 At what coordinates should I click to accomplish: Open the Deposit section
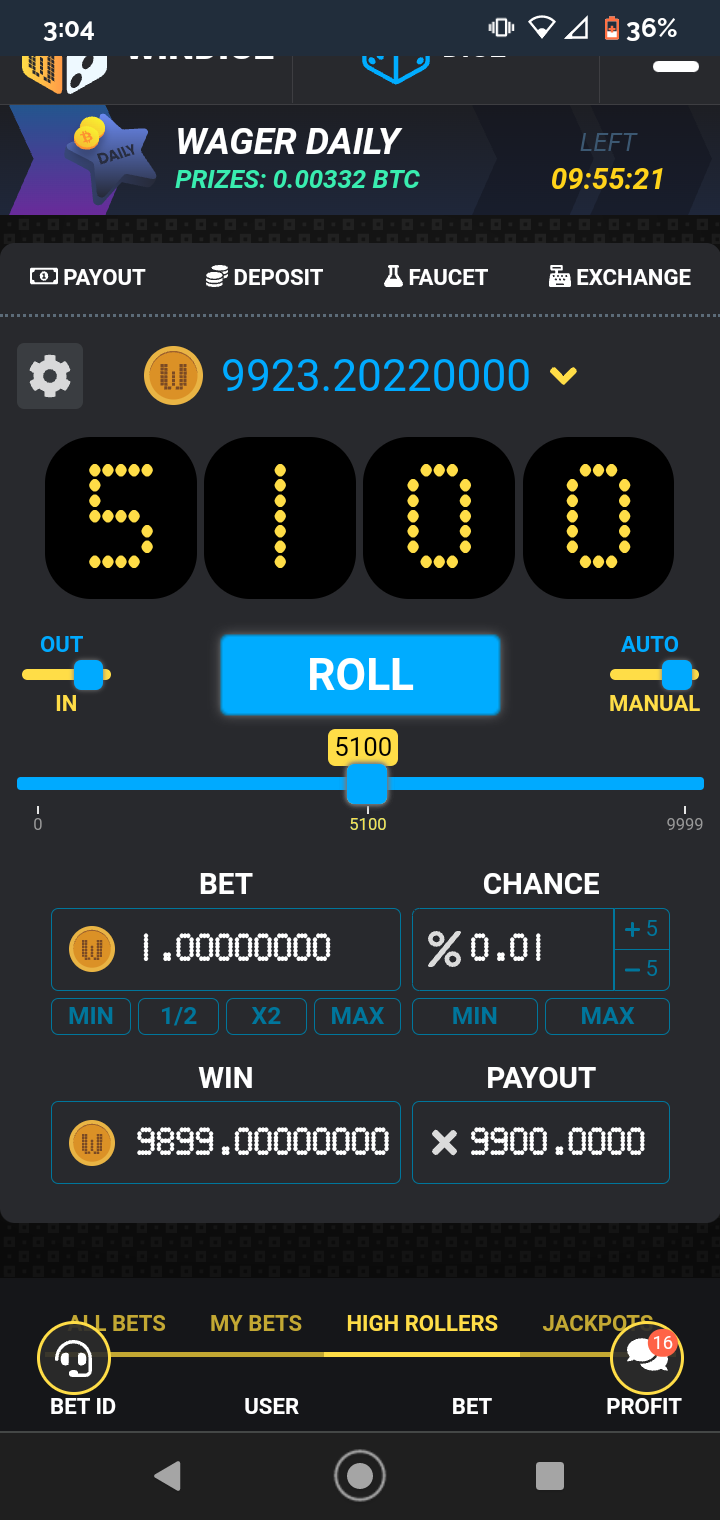pyautogui.click(x=264, y=277)
